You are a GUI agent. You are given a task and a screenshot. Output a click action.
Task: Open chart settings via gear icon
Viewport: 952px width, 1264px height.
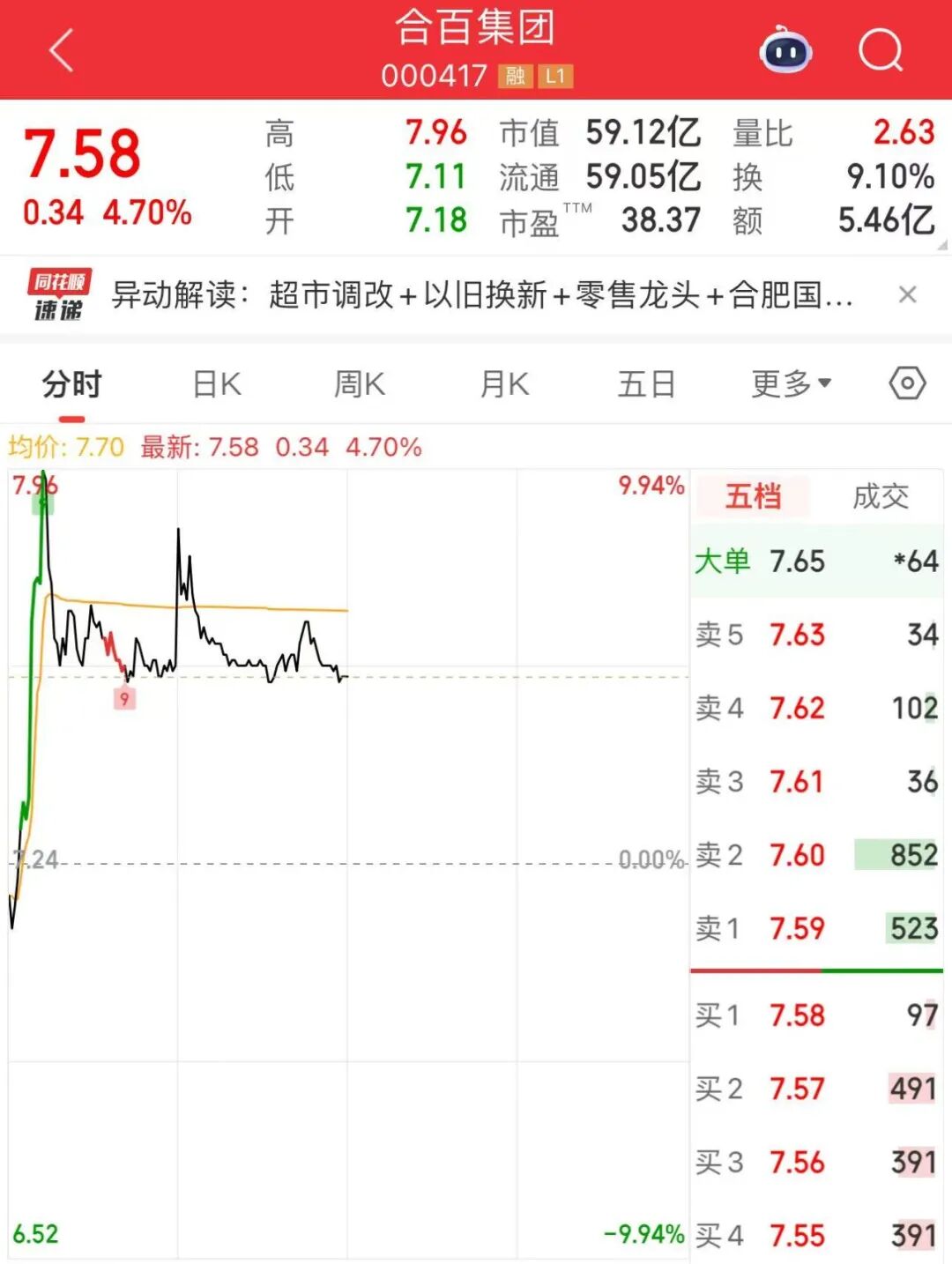[904, 383]
